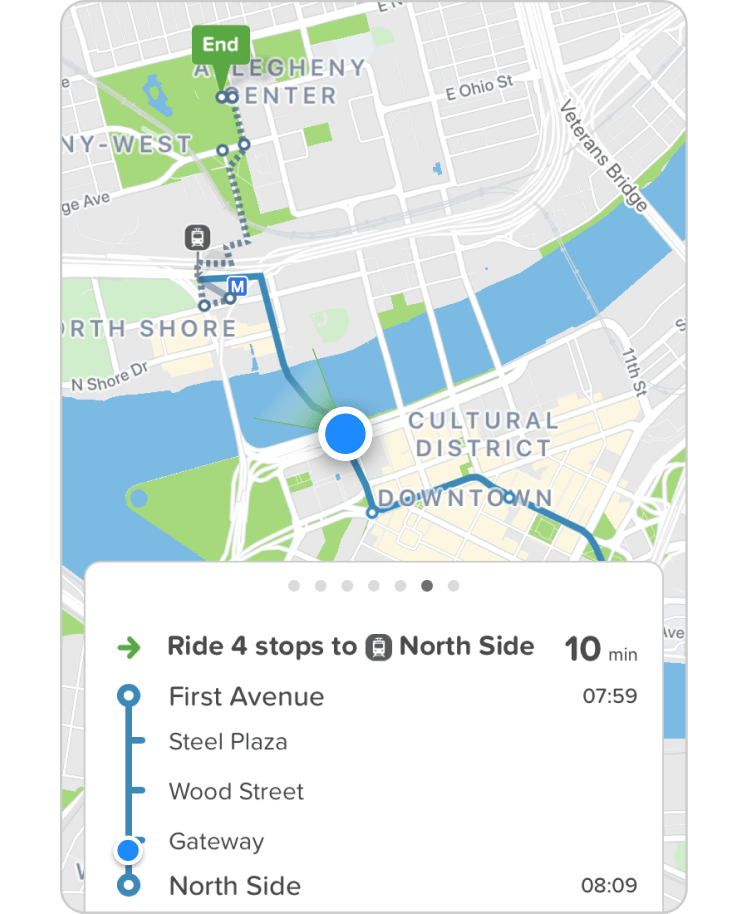Open the Ride 4 stops to North Side step
The width and height of the screenshot is (750, 914).
click(x=350, y=647)
